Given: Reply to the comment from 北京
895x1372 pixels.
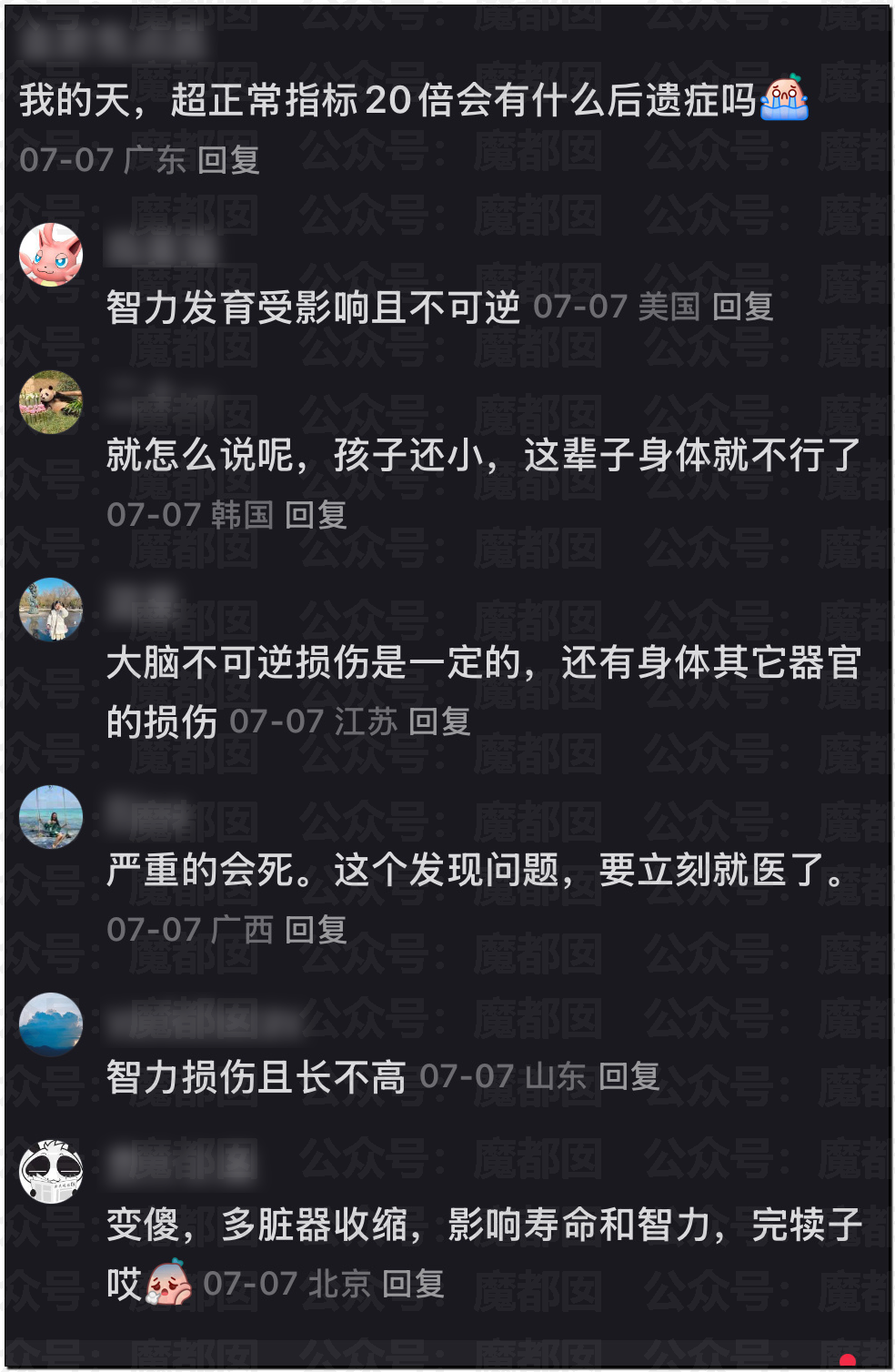Looking at the screenshot, I should pos(413,1285).
